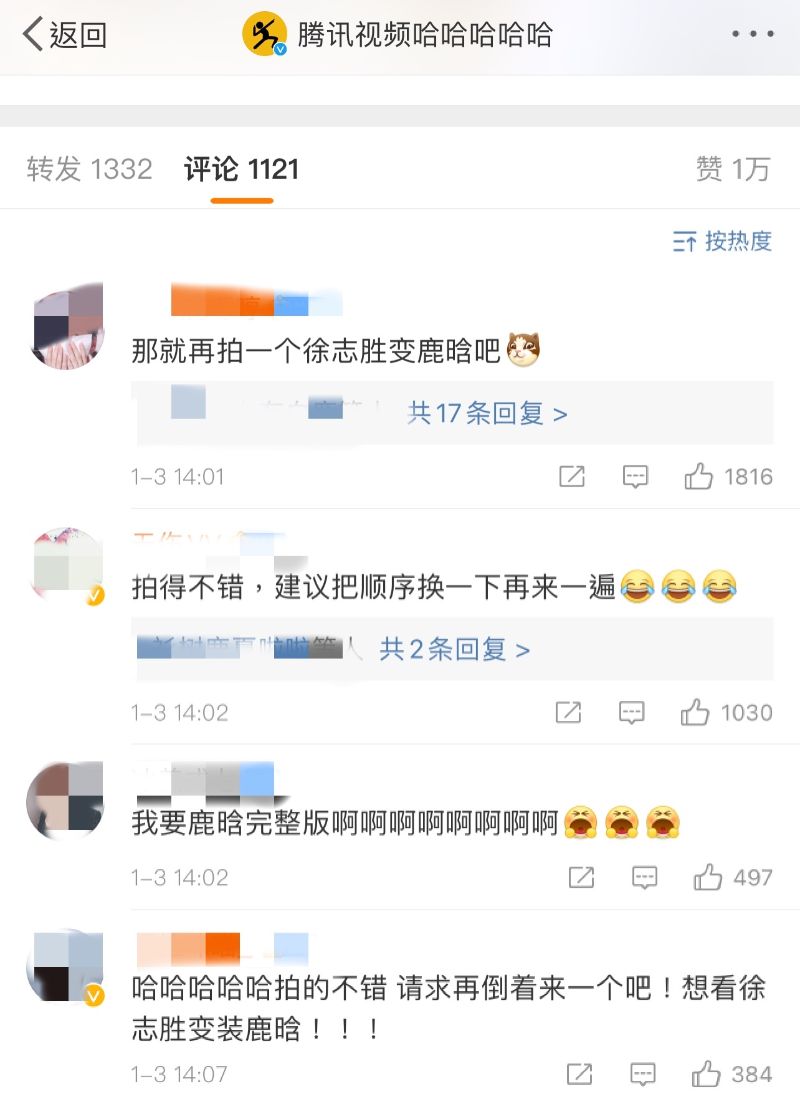Repost the 我要鹿晗完整版 comment
The height and width of the screenshot is (1104, 800).
[x=581, y=878]
